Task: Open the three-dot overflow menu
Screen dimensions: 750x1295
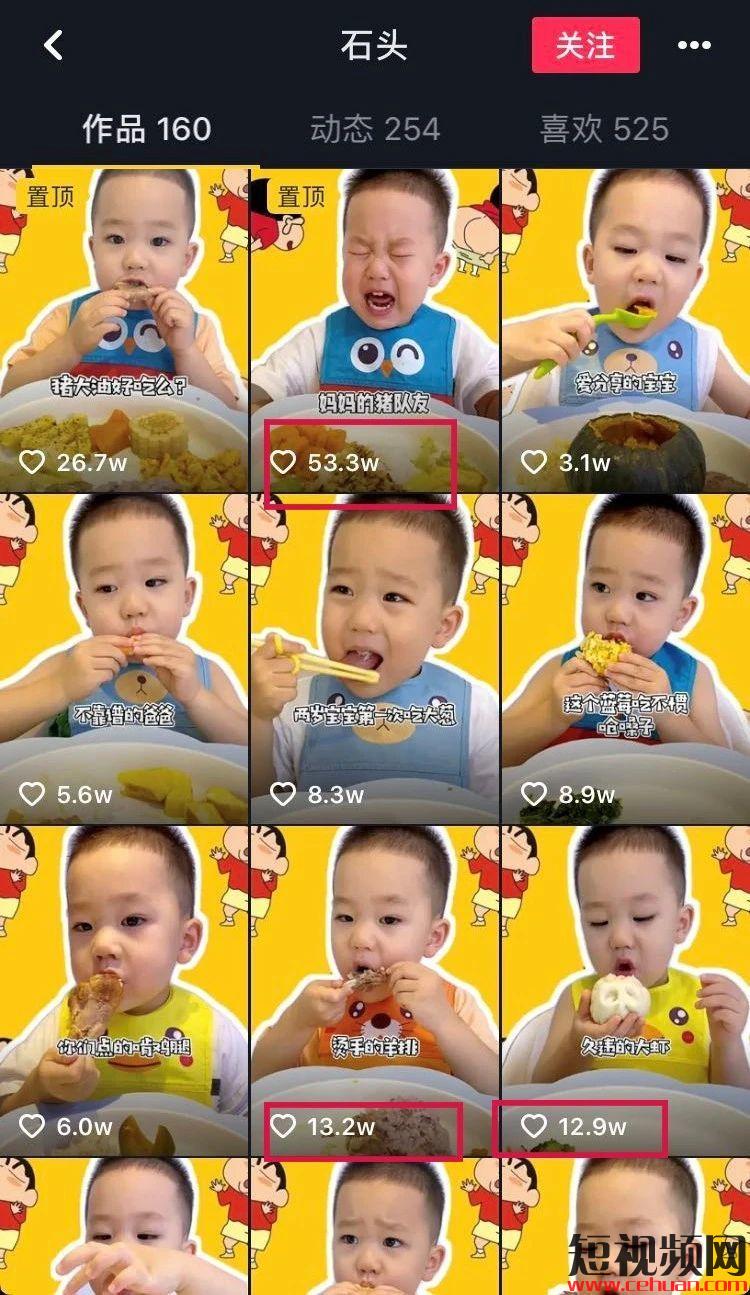Action: pos(694,45)
